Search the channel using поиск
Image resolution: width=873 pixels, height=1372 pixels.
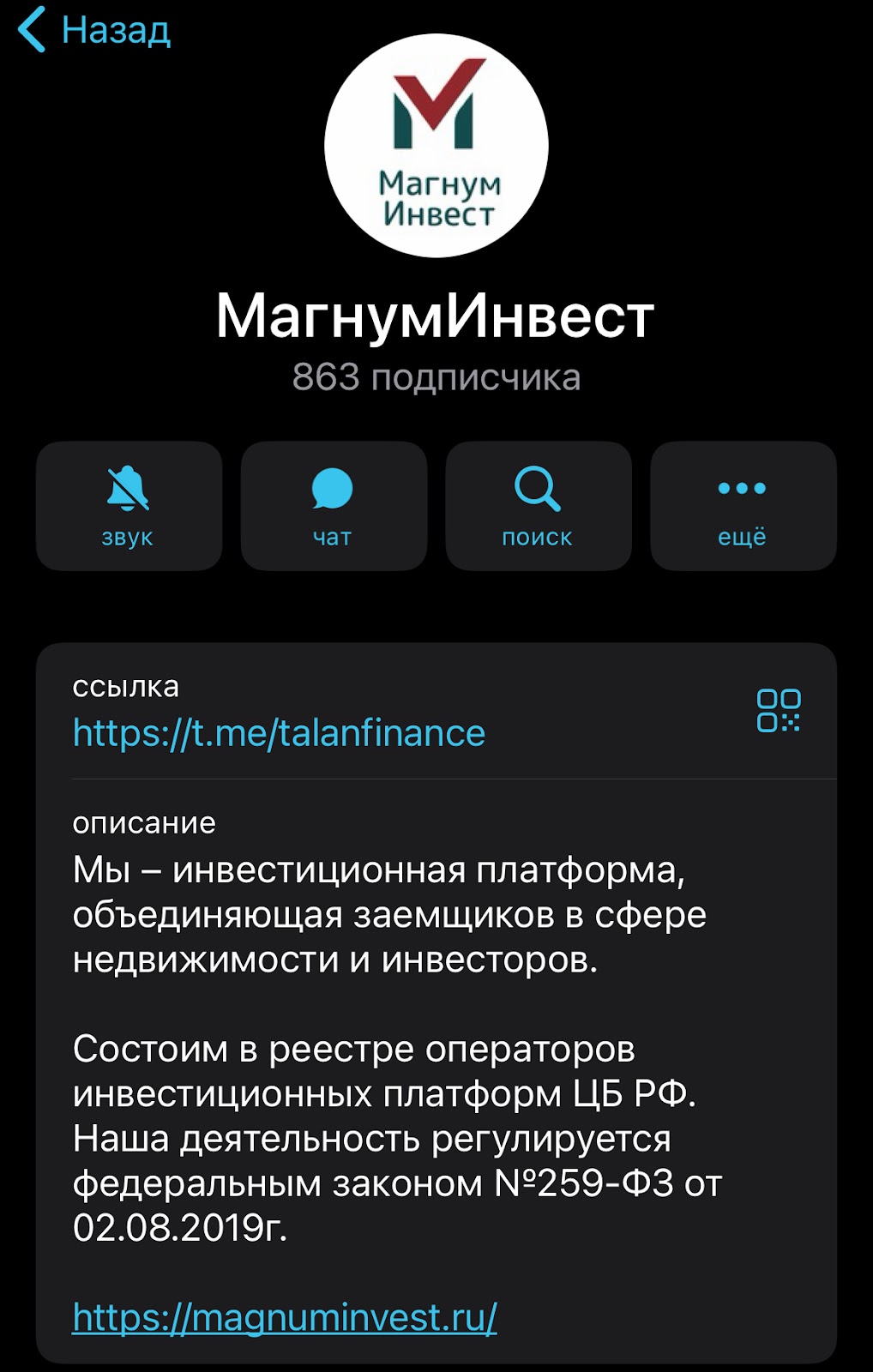538,506
